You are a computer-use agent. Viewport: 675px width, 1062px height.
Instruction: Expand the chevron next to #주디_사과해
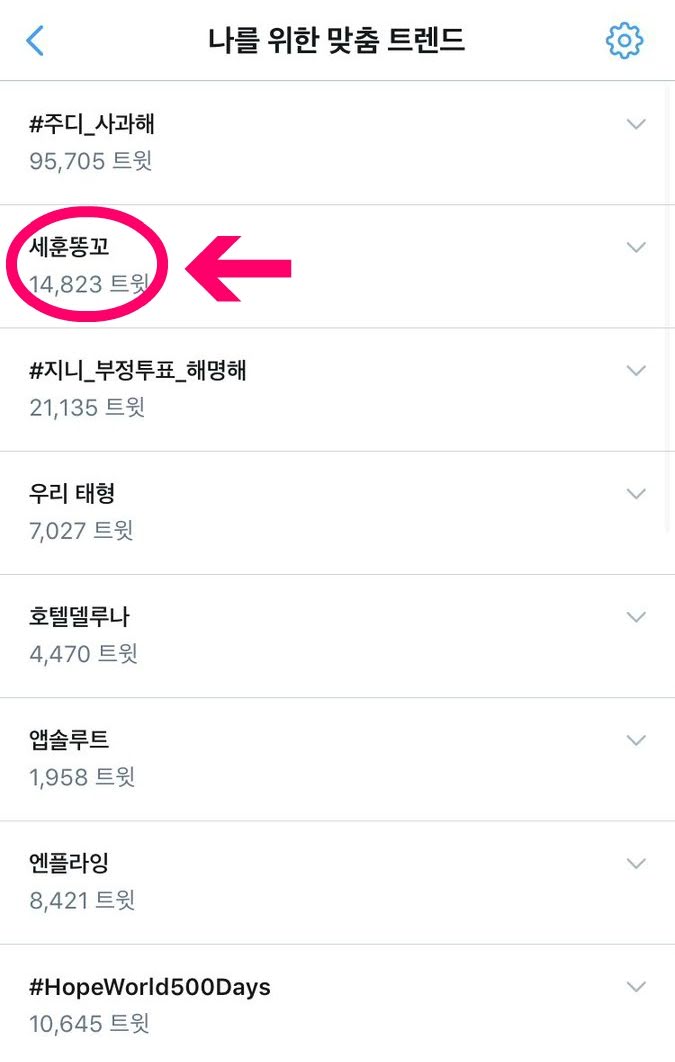[636, 125]
